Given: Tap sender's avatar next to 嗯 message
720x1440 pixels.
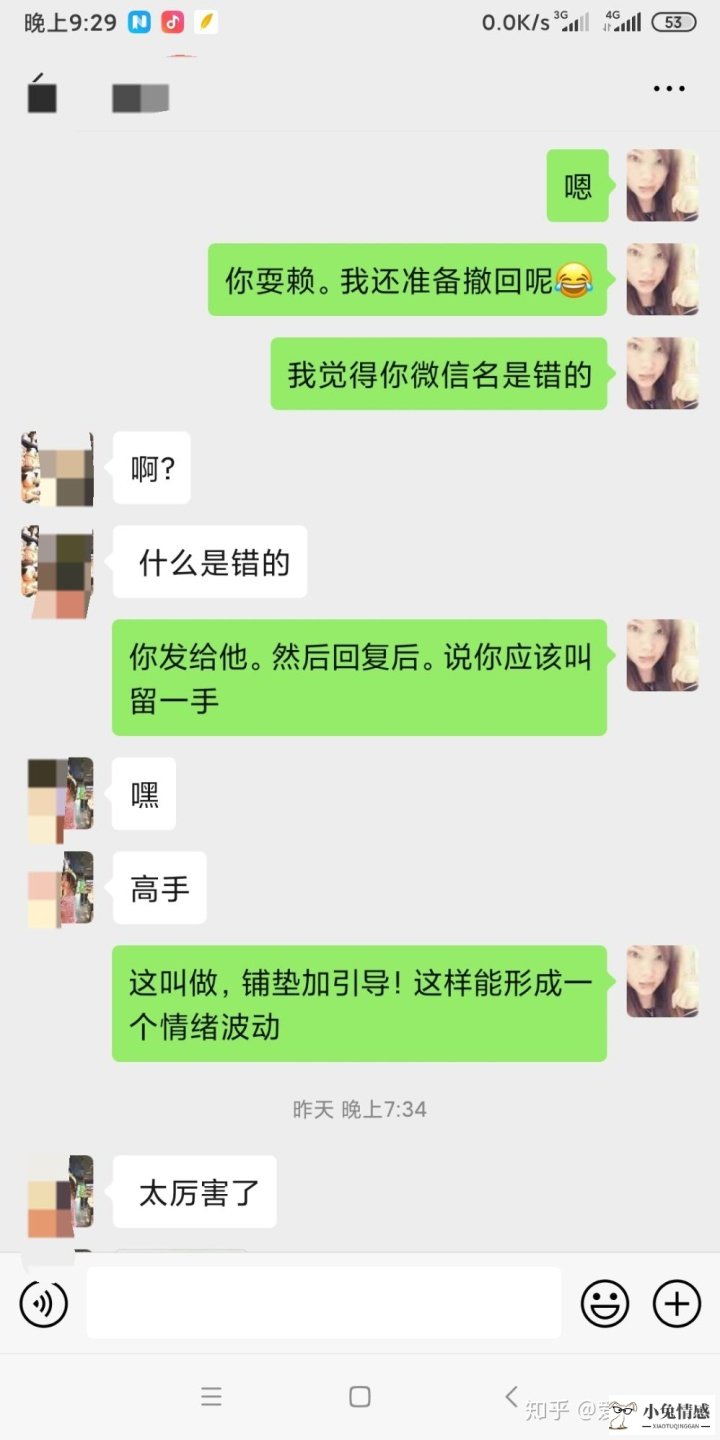Looking at the screenshot, I should 661,186.
